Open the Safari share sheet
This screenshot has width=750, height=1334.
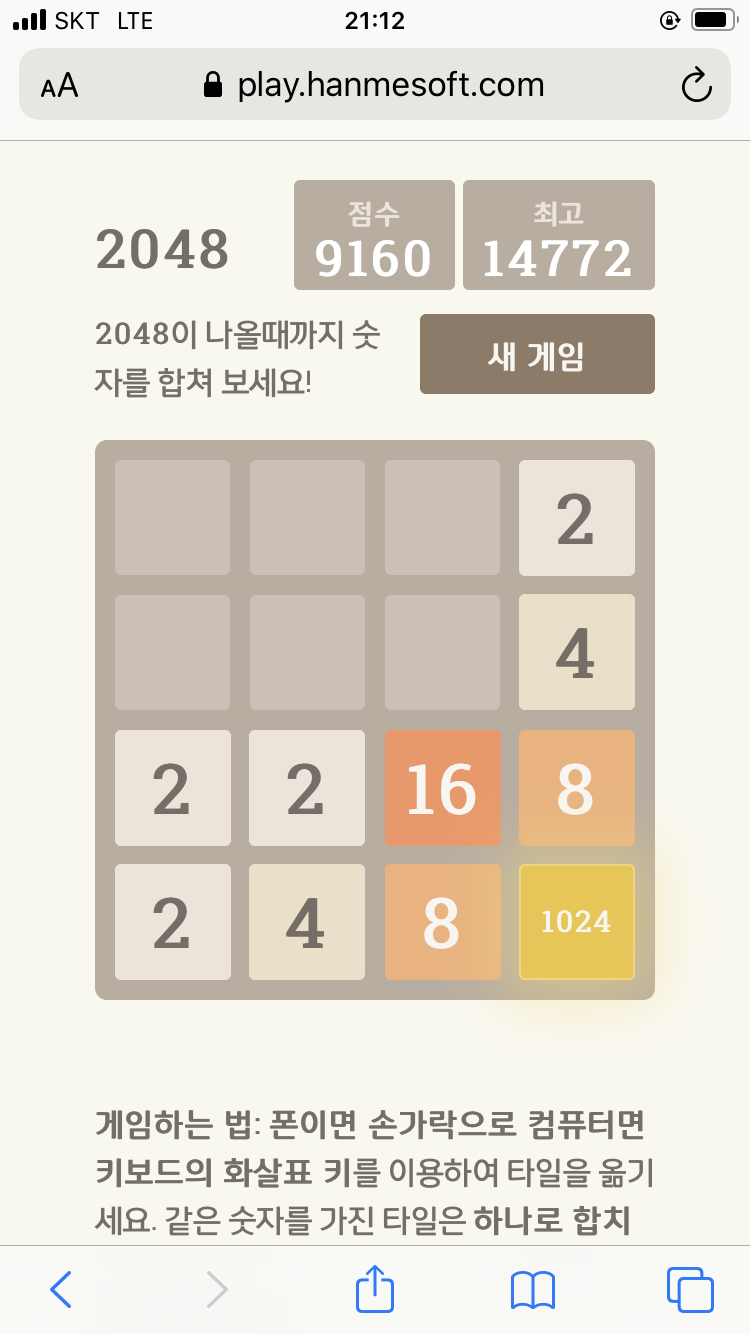[x=375, y=1288]
